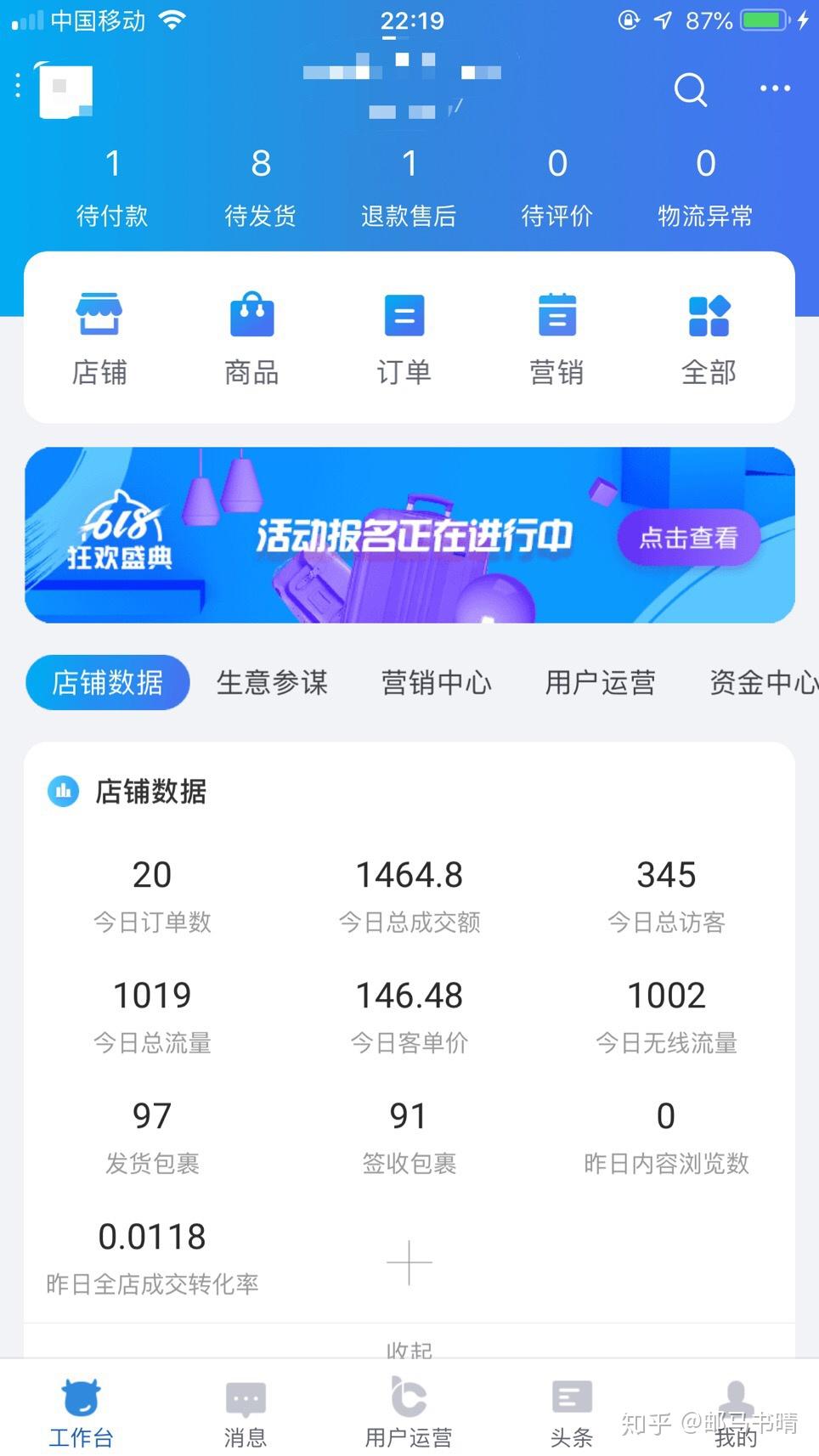Select the 资金中心 tab
Viewport: 819px width, 1456px height.
click(x=760, y=682)
